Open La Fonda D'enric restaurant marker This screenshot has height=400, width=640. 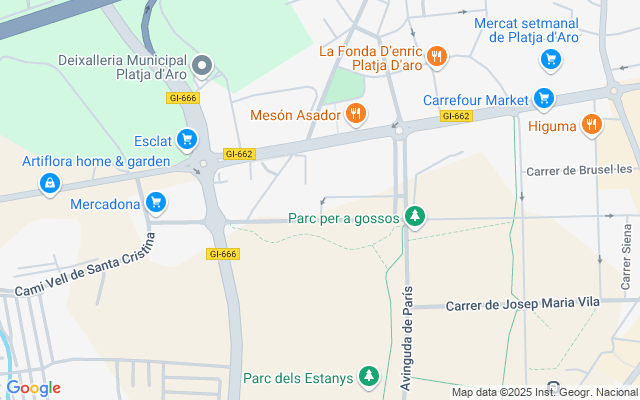pos(435,58)
